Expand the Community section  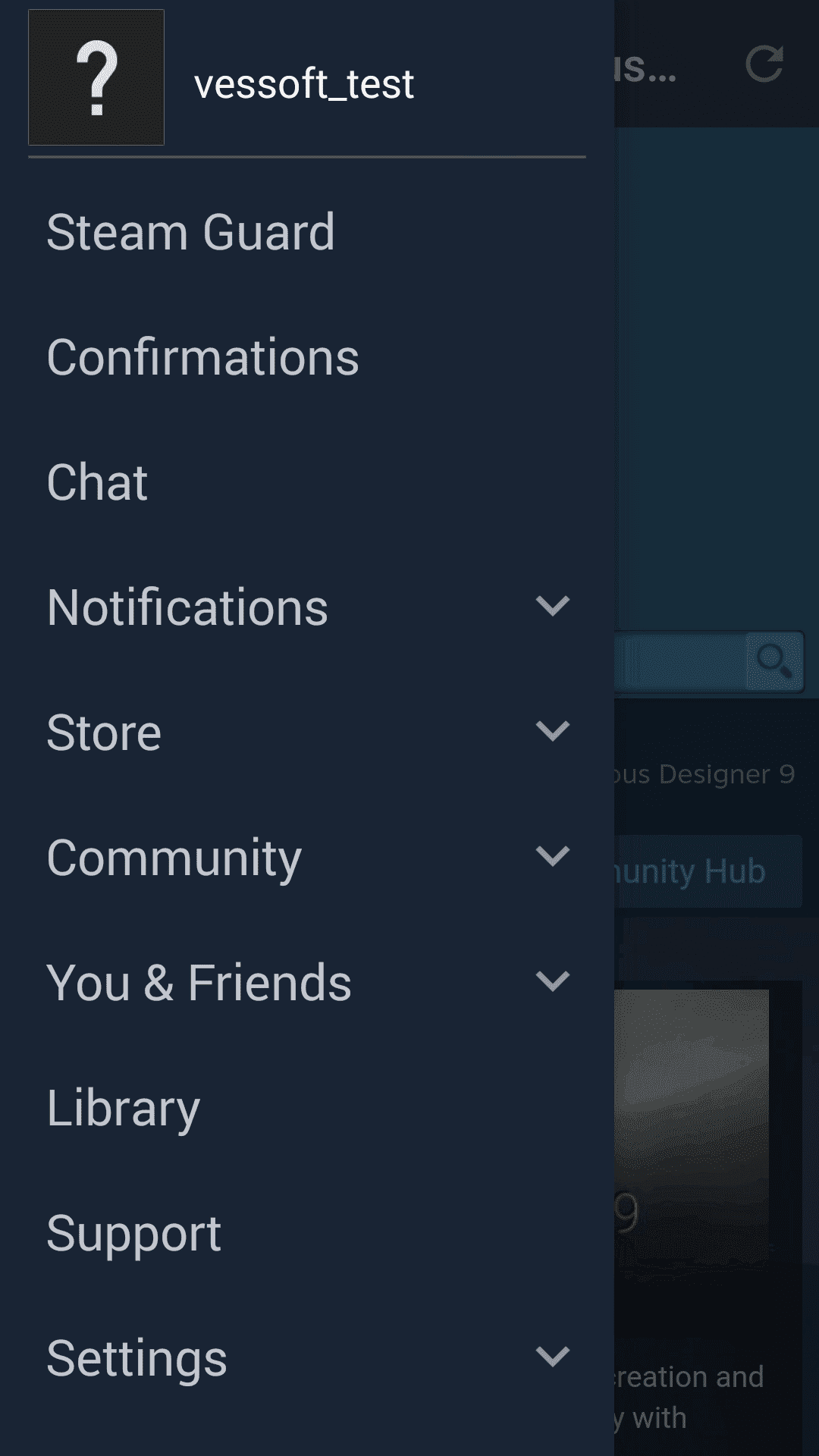pyautogui.click(x=307, y=858)
